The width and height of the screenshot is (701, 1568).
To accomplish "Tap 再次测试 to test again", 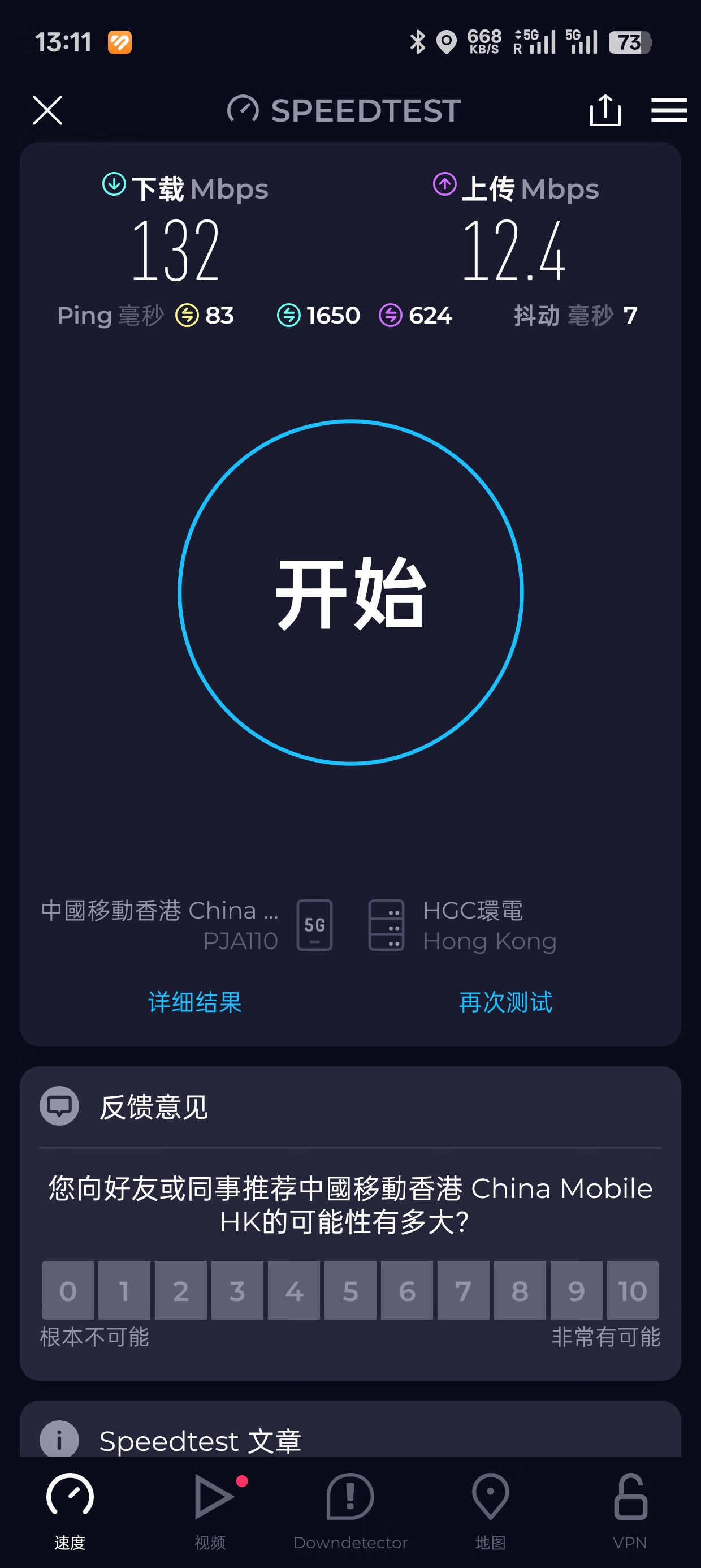I will (x=505, y=1002).
